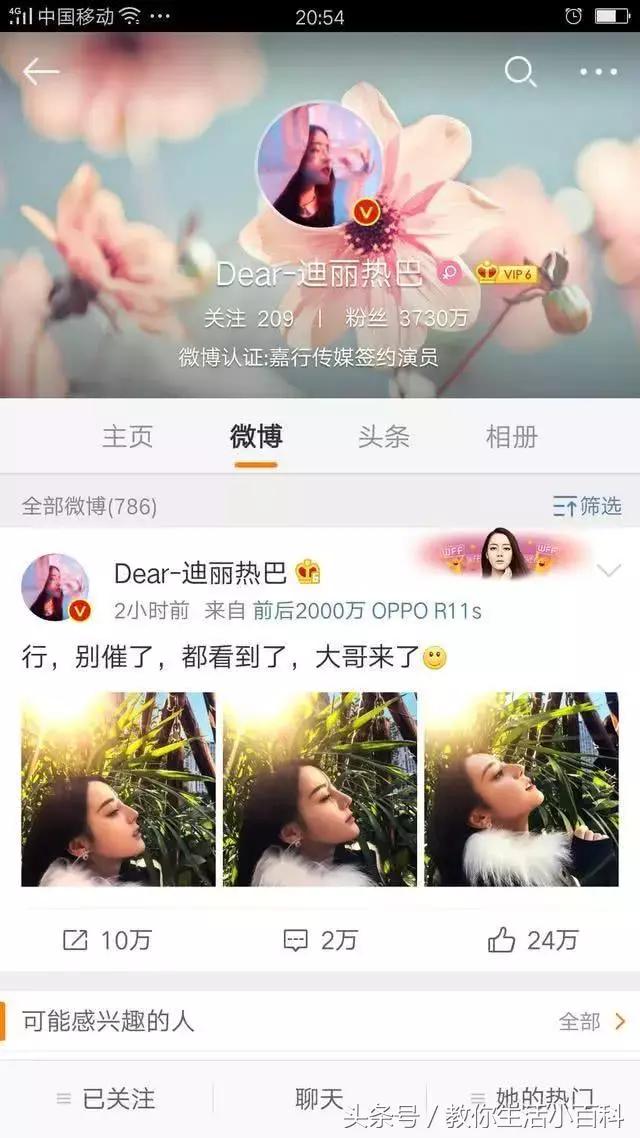View the second photo in the post

(320, 789)
